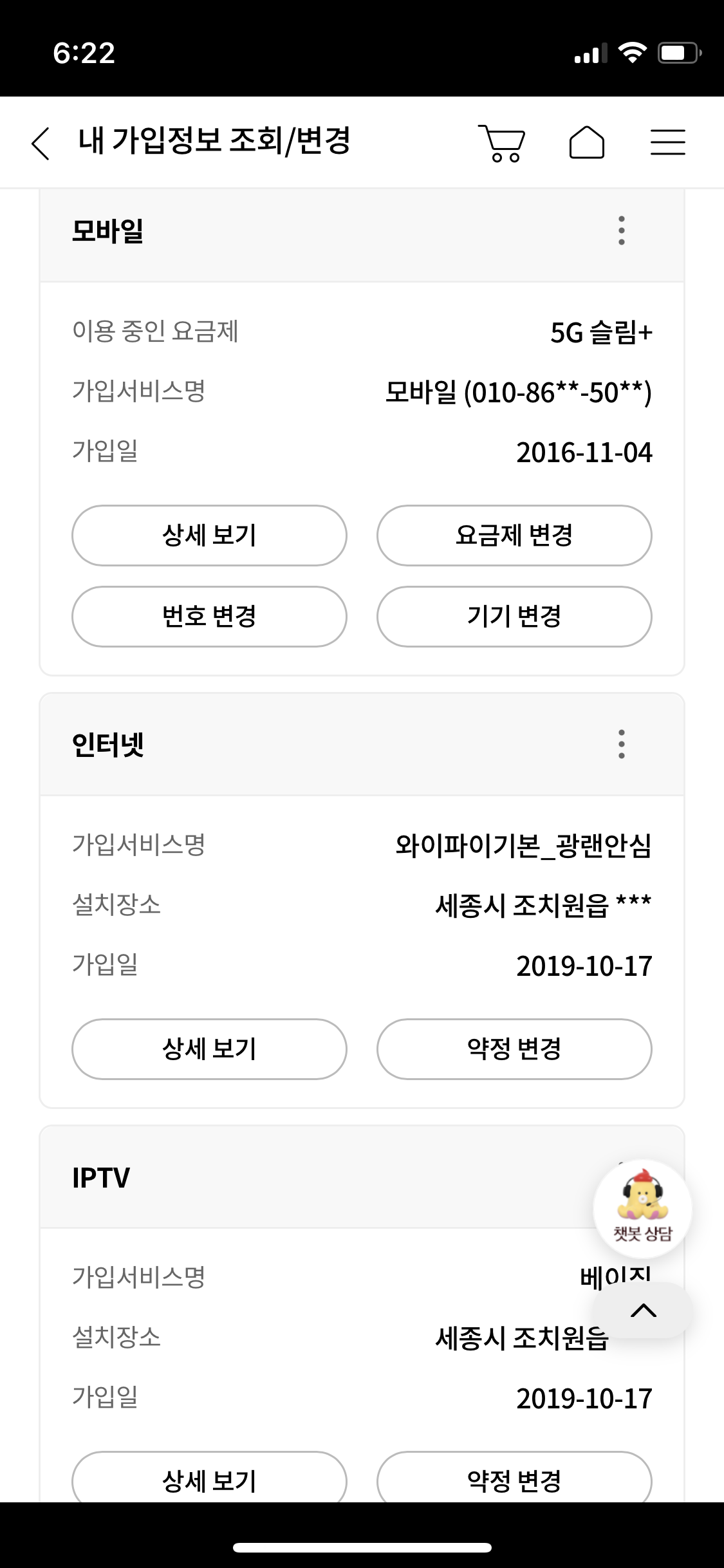
Task: Go back from 내 가입정보 조회/변경
Action: pyautogui.click(x=41, y=143)
